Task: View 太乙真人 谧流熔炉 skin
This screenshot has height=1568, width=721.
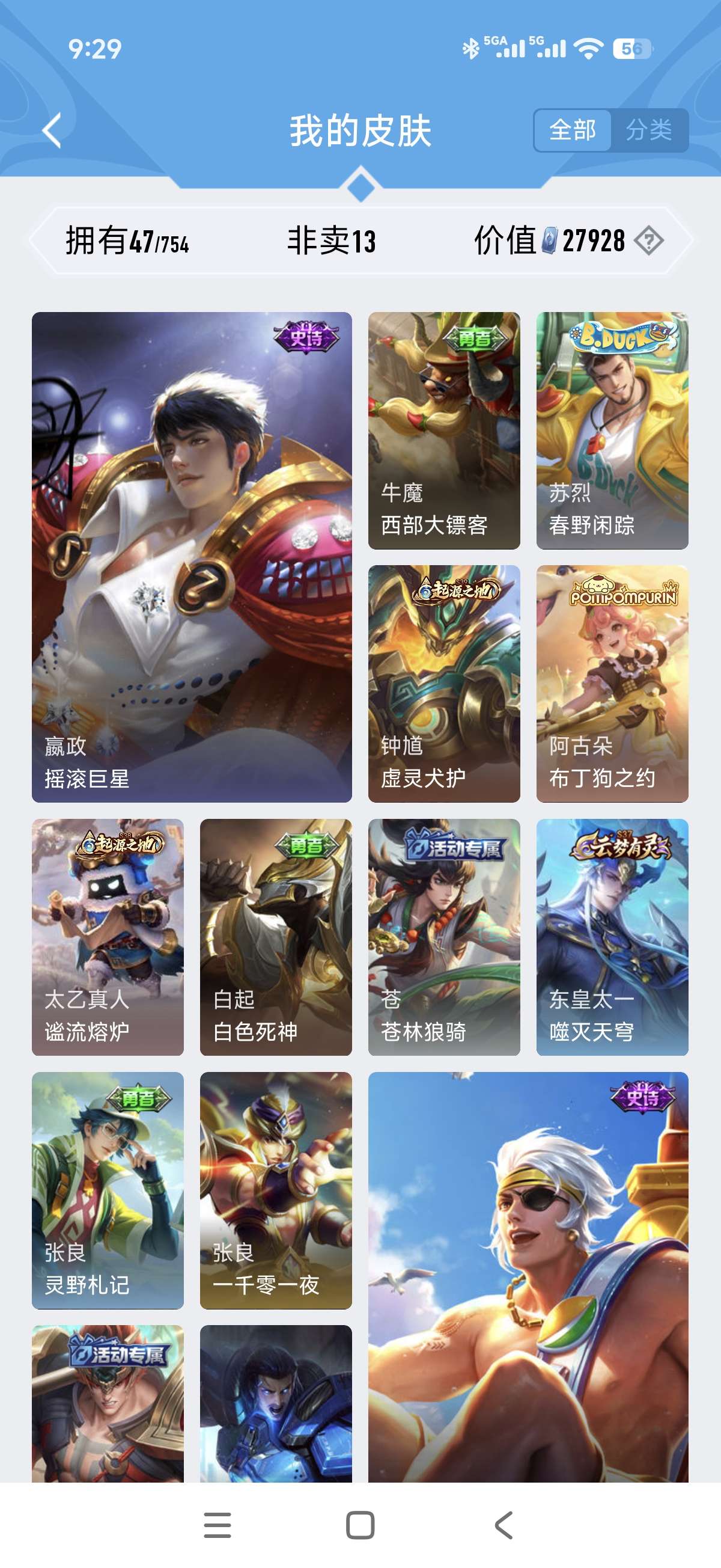Action: [x=108, y=937]
